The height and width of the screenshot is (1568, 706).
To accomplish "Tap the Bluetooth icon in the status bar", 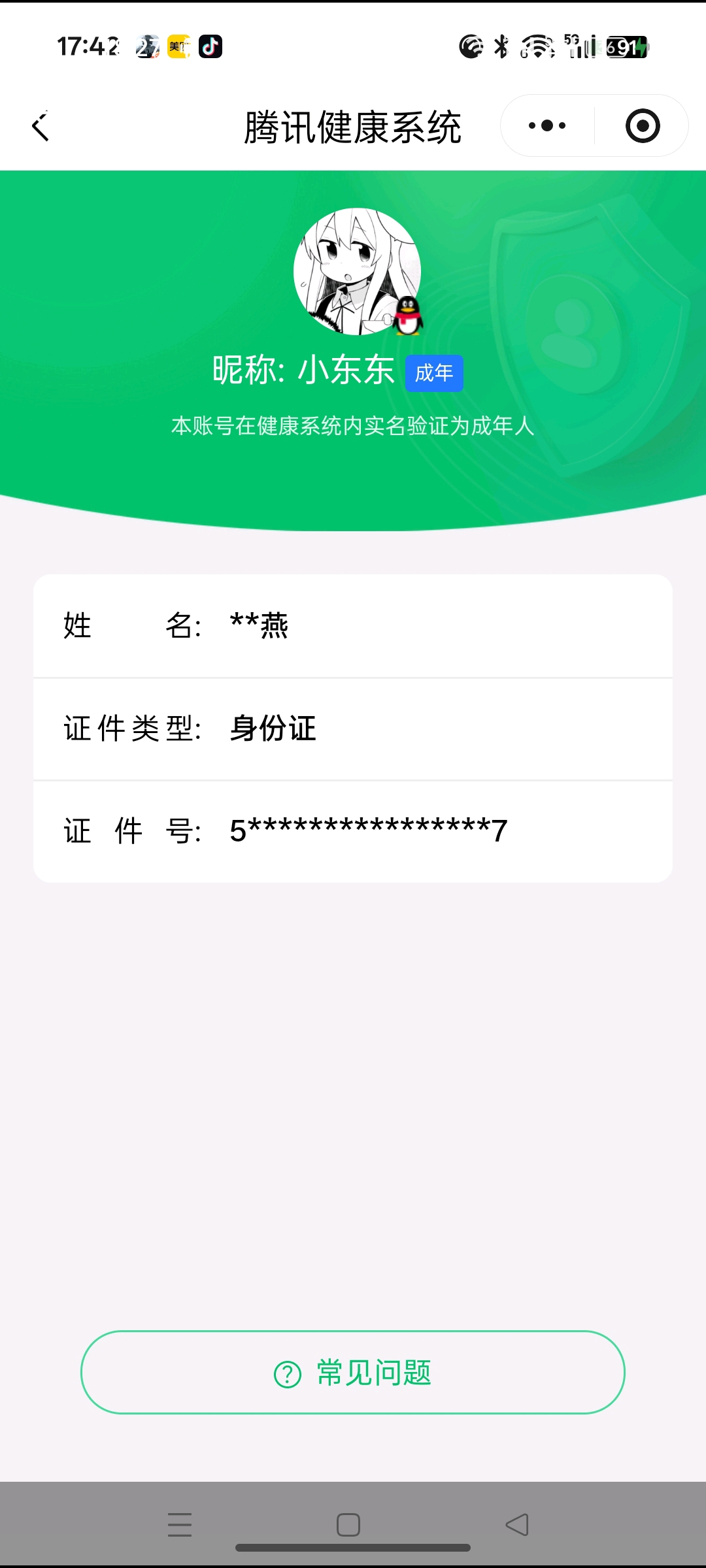I will tap(501, 46).
